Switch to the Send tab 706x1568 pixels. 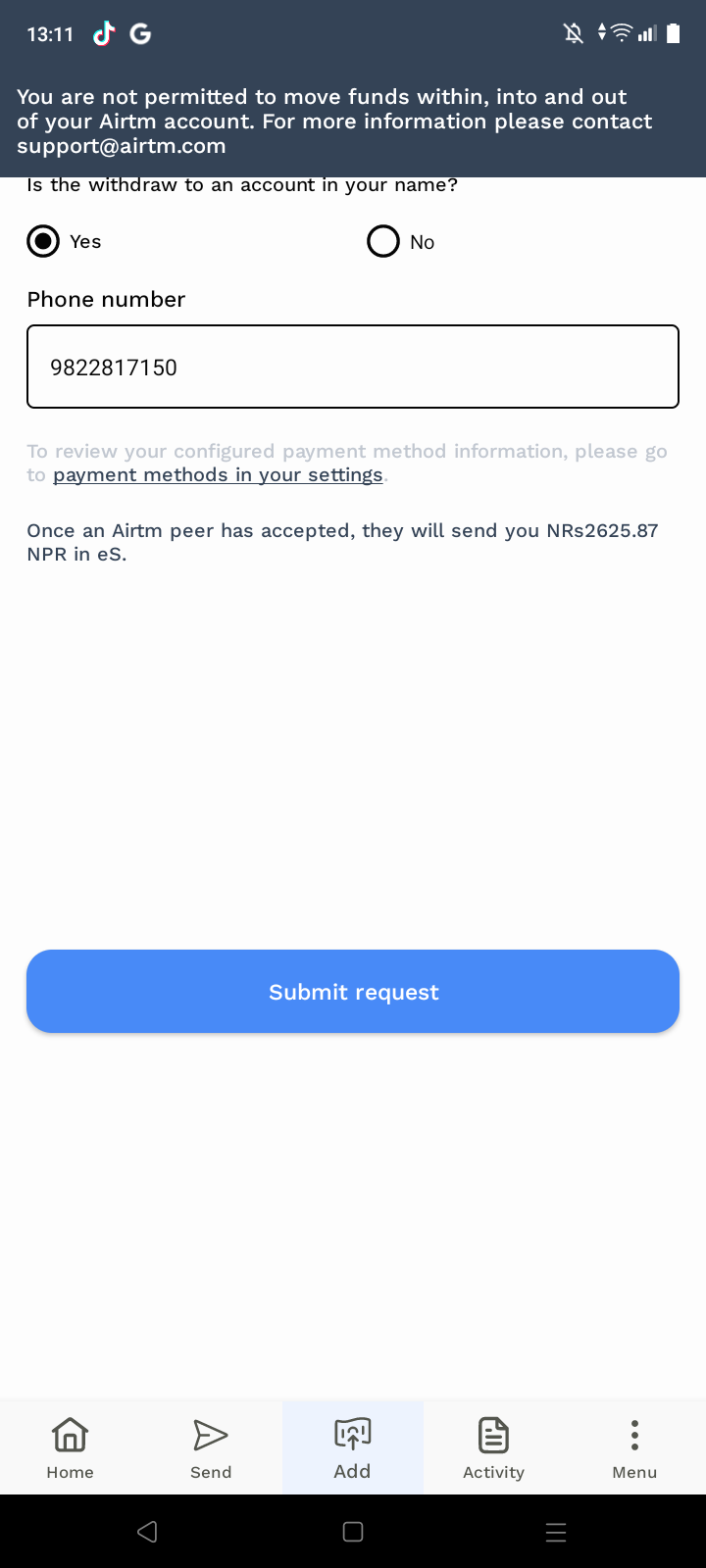coord(211,1447)
